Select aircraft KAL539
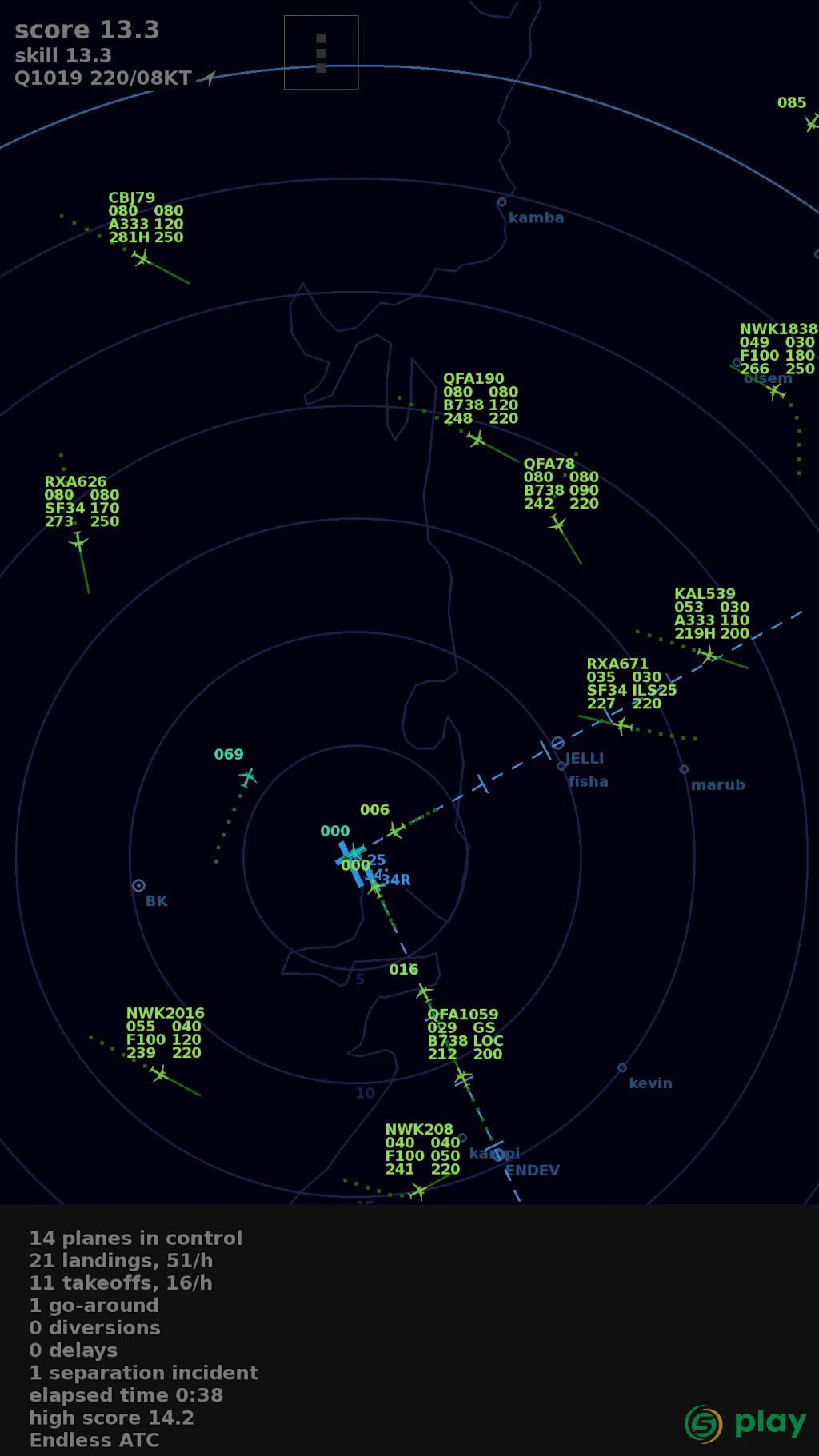The height and width of the screenshot is (1456, 819). 708,655
